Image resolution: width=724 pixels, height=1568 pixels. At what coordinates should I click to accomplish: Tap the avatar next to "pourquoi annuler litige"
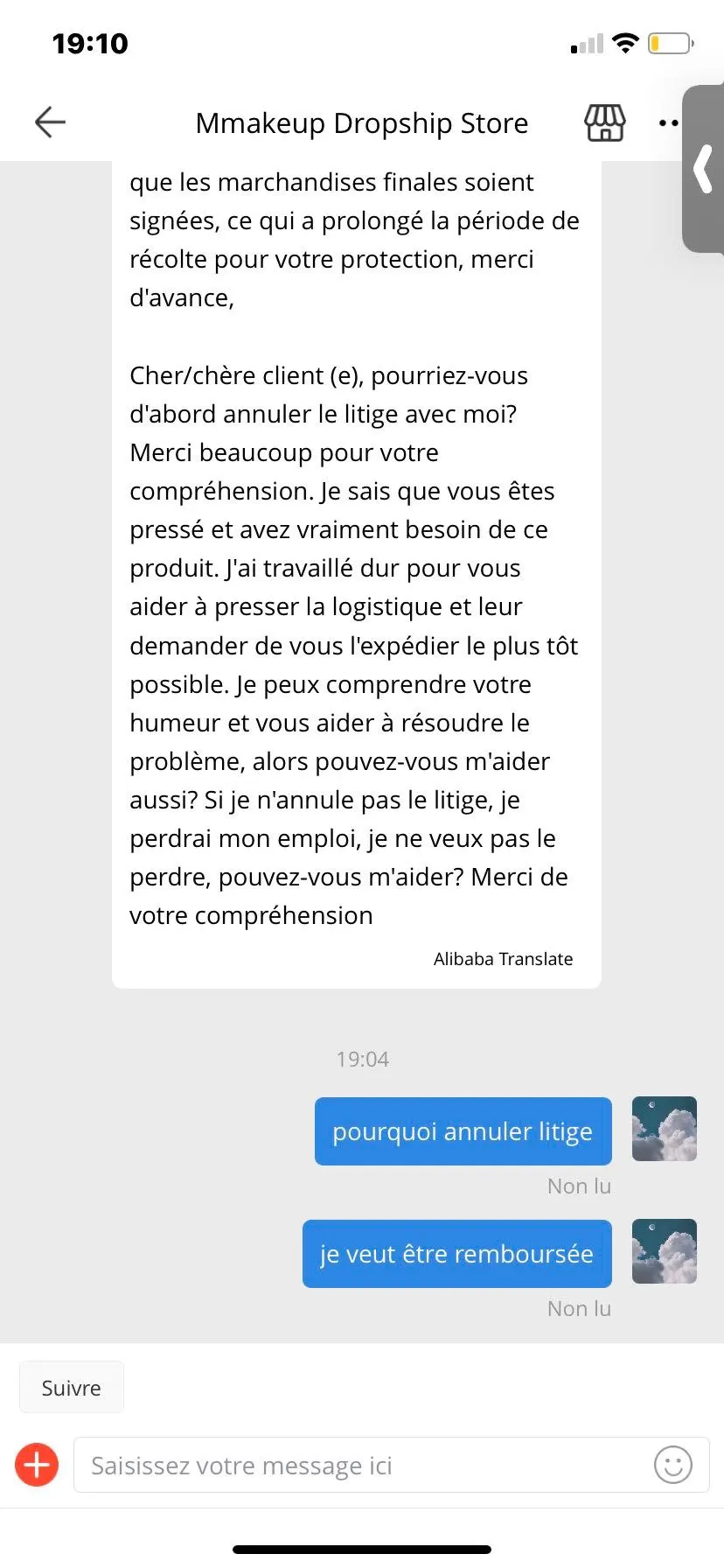click(x=664, y=1129)
